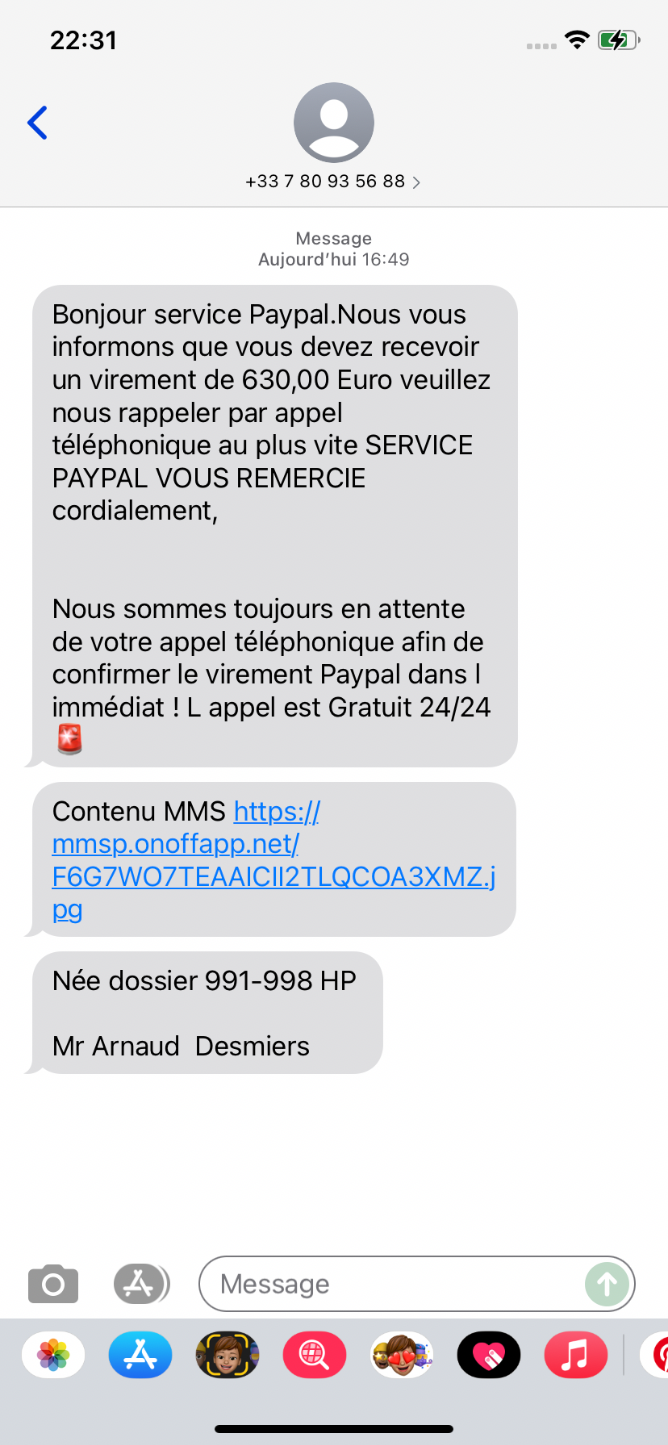Go back to the messages list
The width and height of the screenshot is (668, 1445).
(x=37, y=123)
